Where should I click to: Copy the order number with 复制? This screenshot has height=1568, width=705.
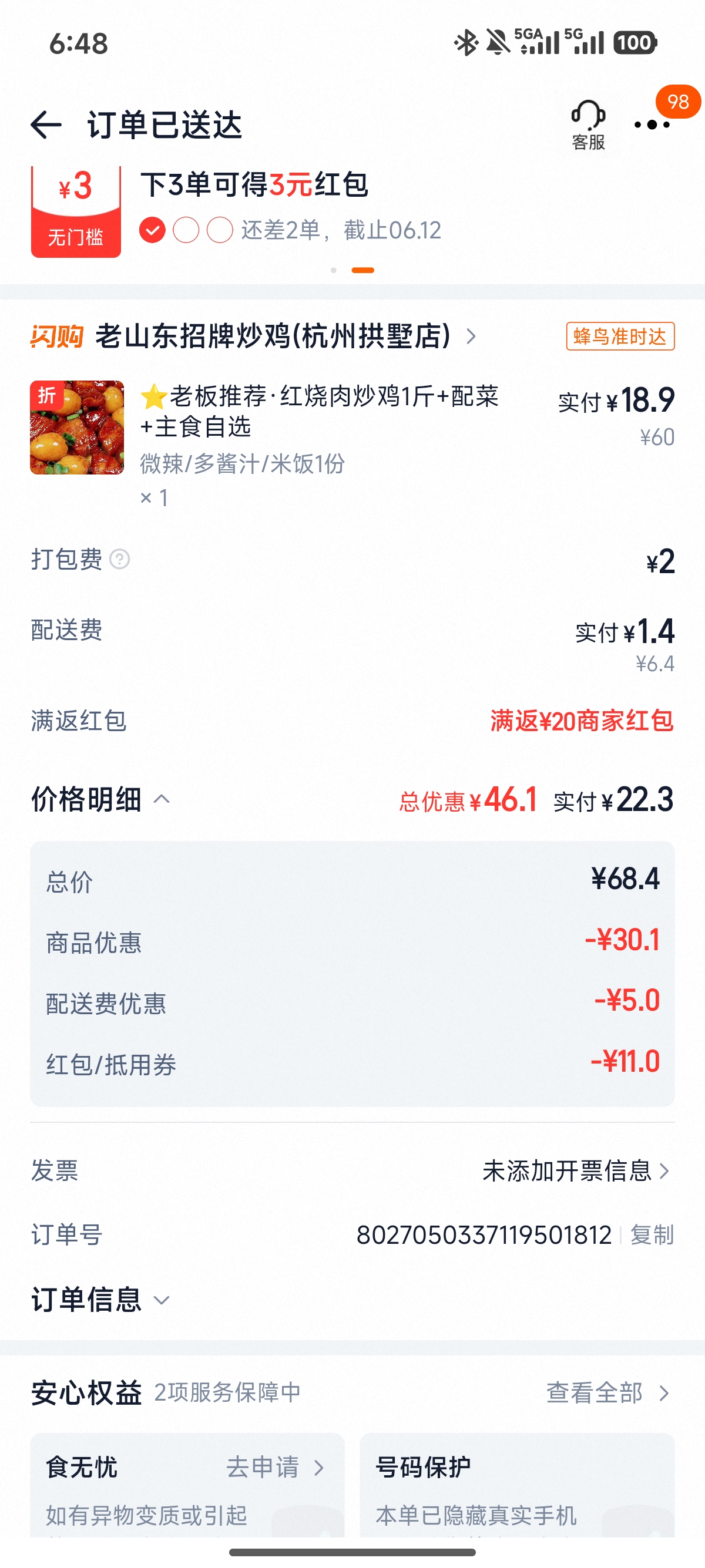(x=652, y=1235)
